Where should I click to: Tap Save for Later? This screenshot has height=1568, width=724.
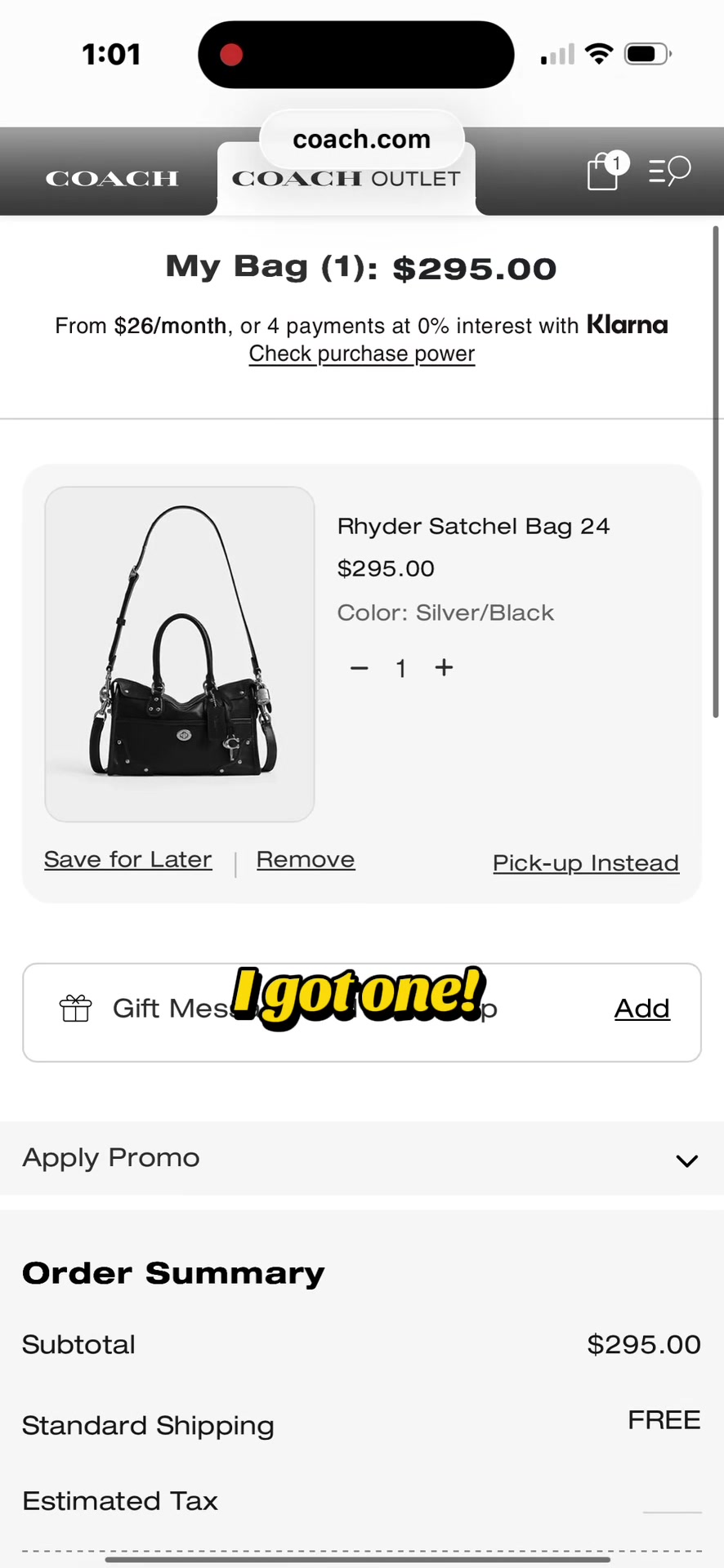(128, 860)
